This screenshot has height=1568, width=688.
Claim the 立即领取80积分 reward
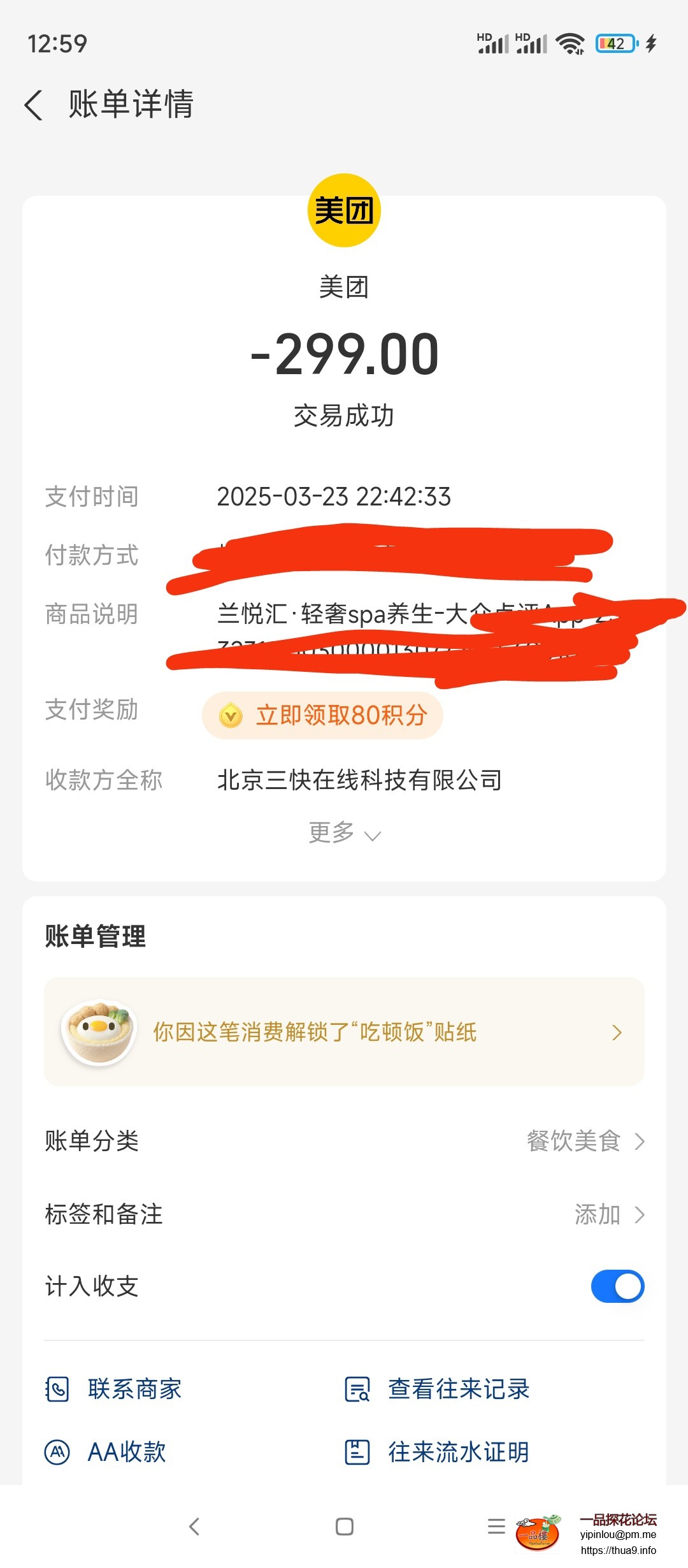pyautogui.click(x=322, y=715)
